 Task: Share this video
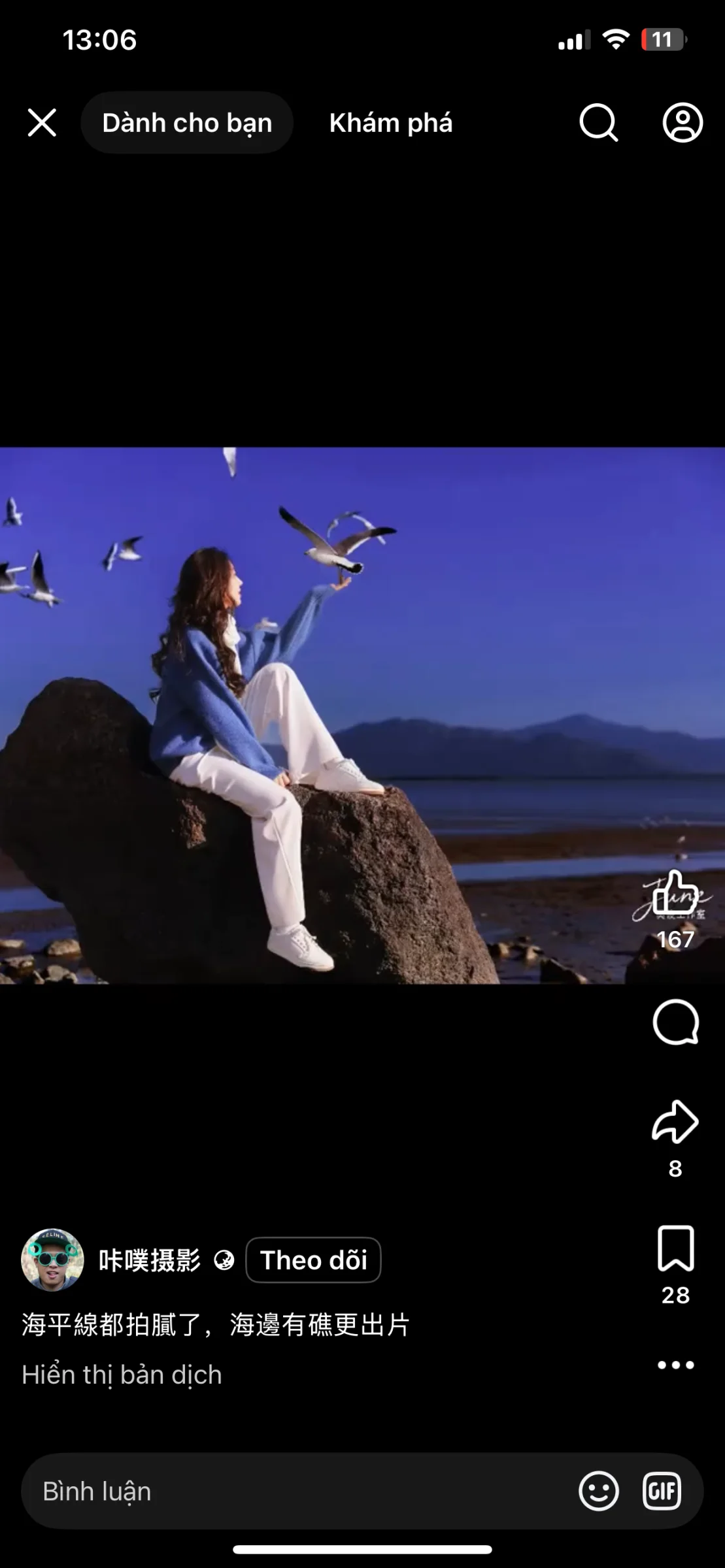pos(675,1122)
